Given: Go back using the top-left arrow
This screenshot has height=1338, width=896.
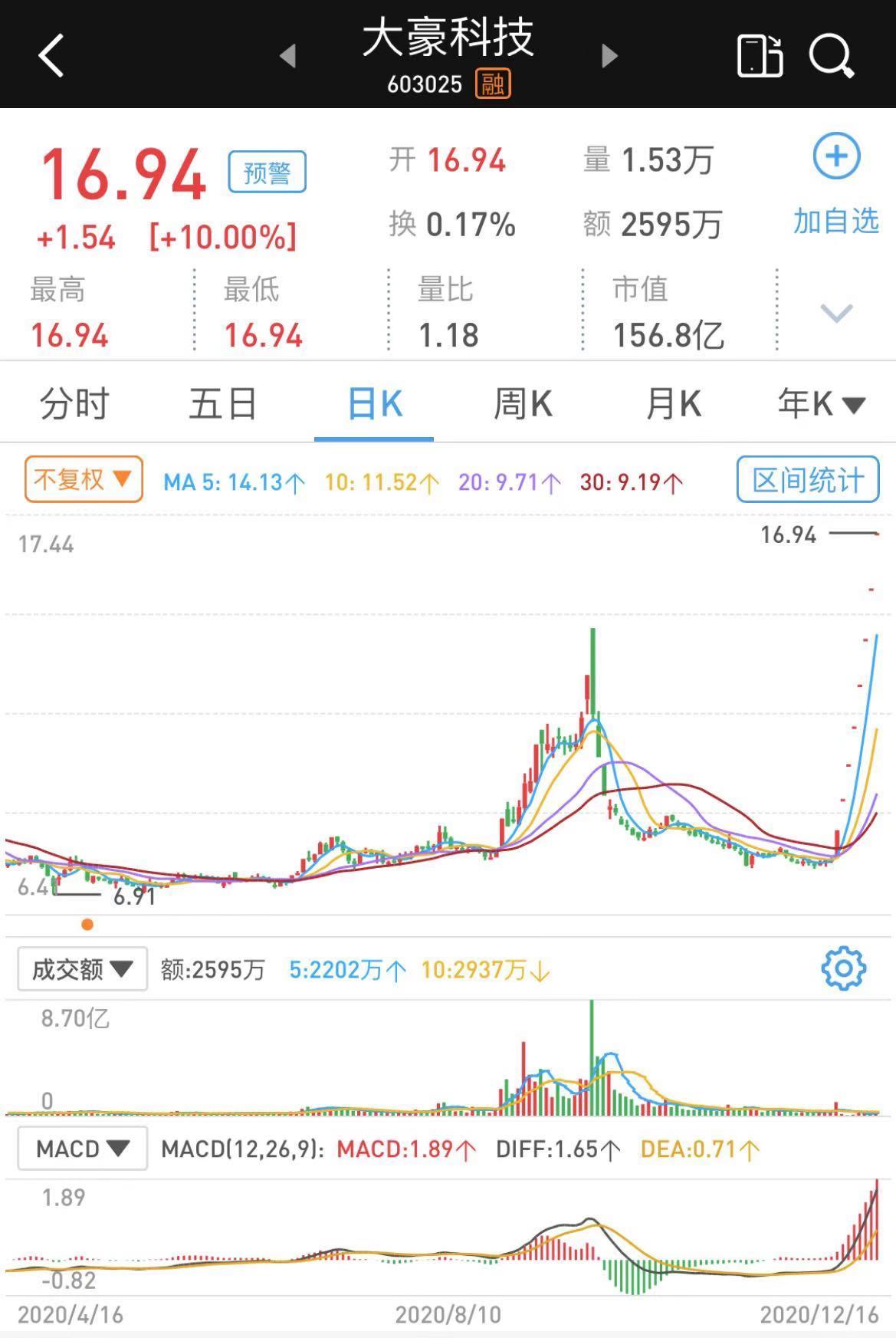Looking at the screenshot, I should coord(51,55).
